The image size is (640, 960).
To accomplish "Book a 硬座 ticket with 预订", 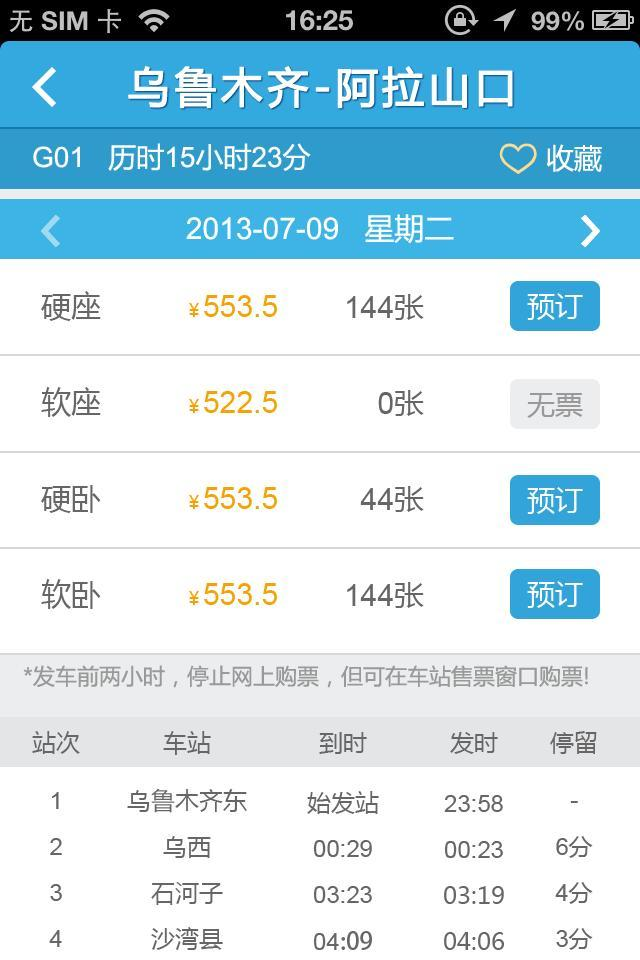I will click(554, 306).
